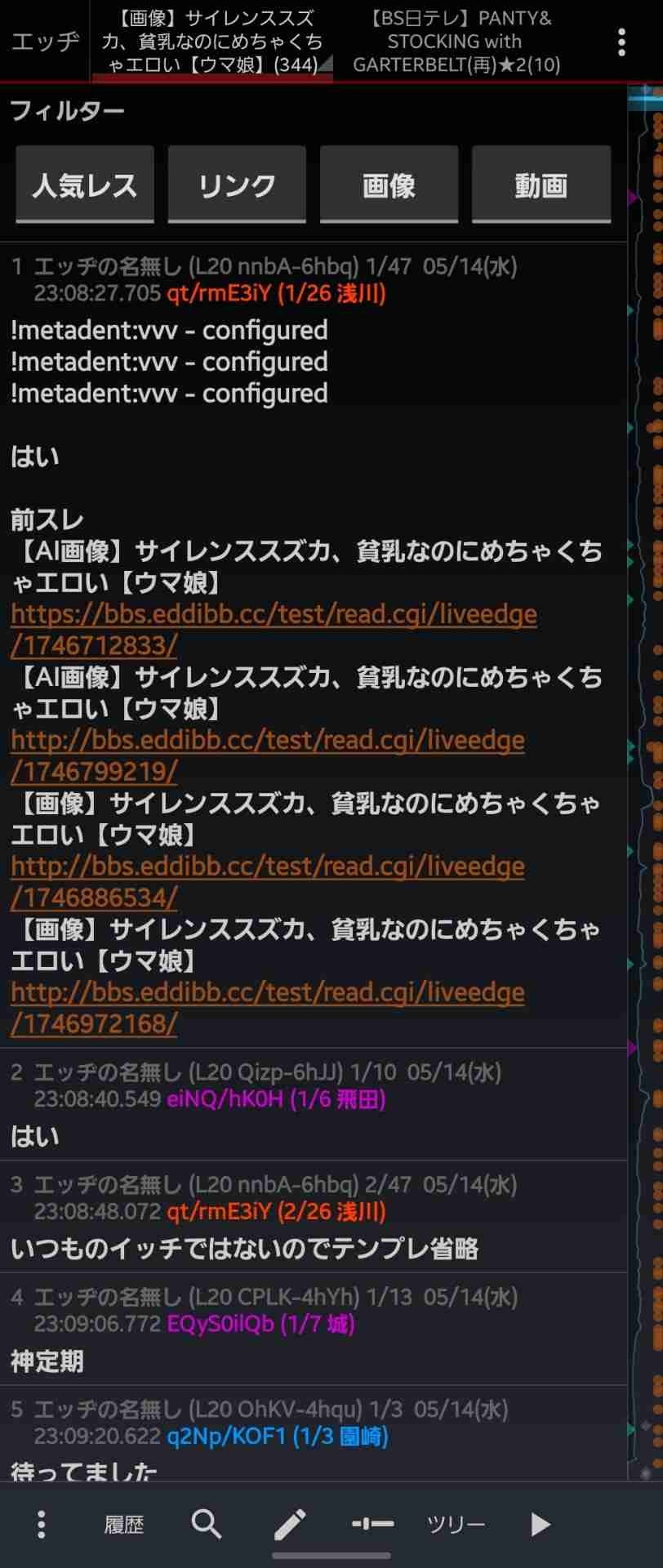Apply the リンク filter
Image resolution: width=663 pixels, height=1568 pixels.
pos(237,185)
